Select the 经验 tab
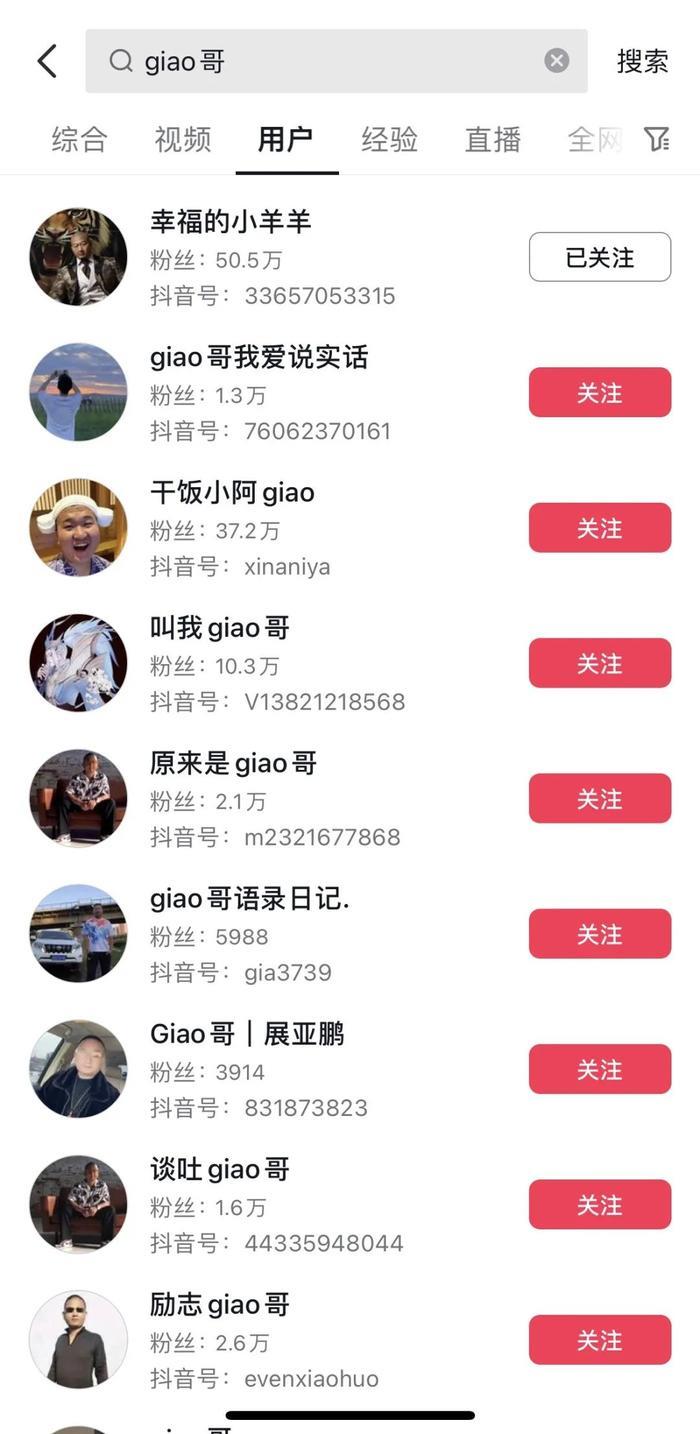 pos(389,139)
